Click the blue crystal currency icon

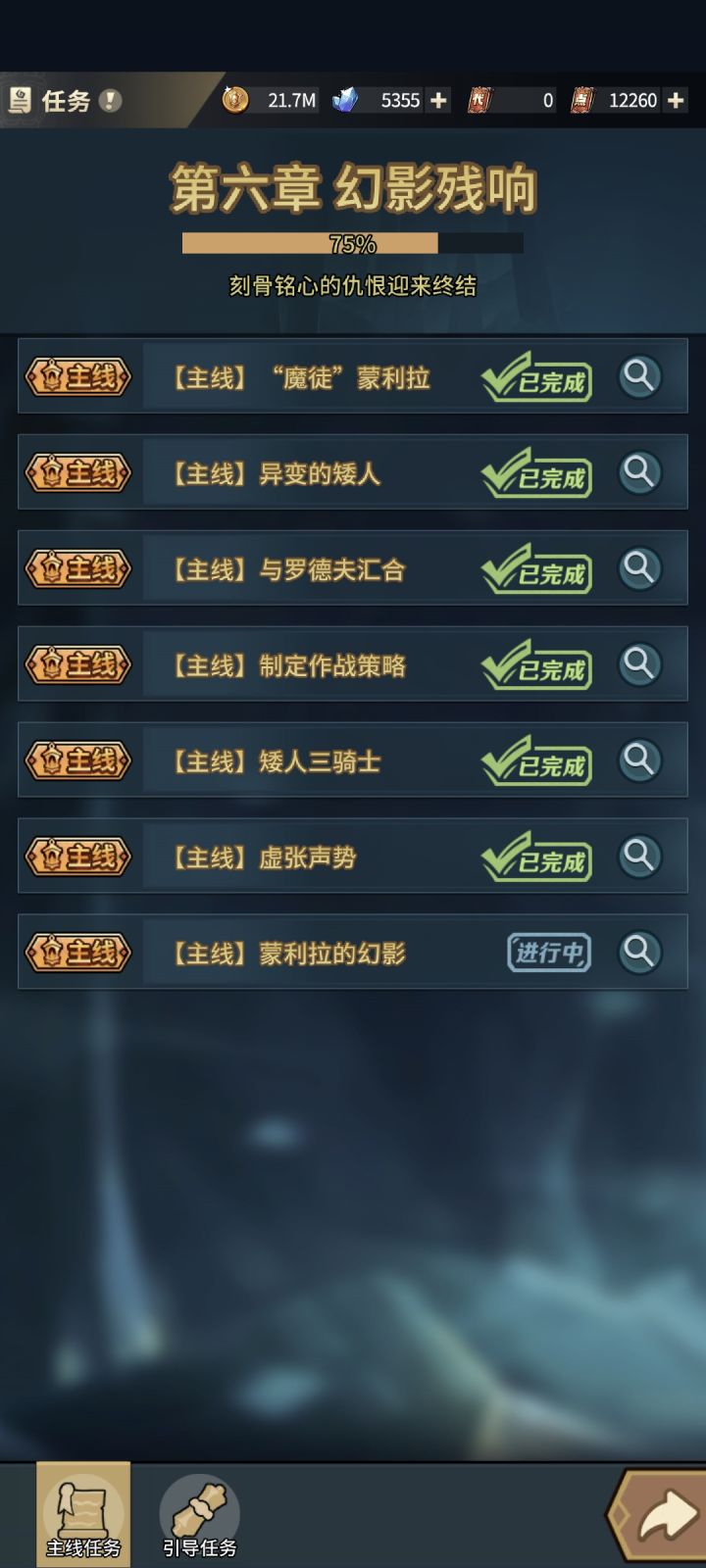point(345,99)
